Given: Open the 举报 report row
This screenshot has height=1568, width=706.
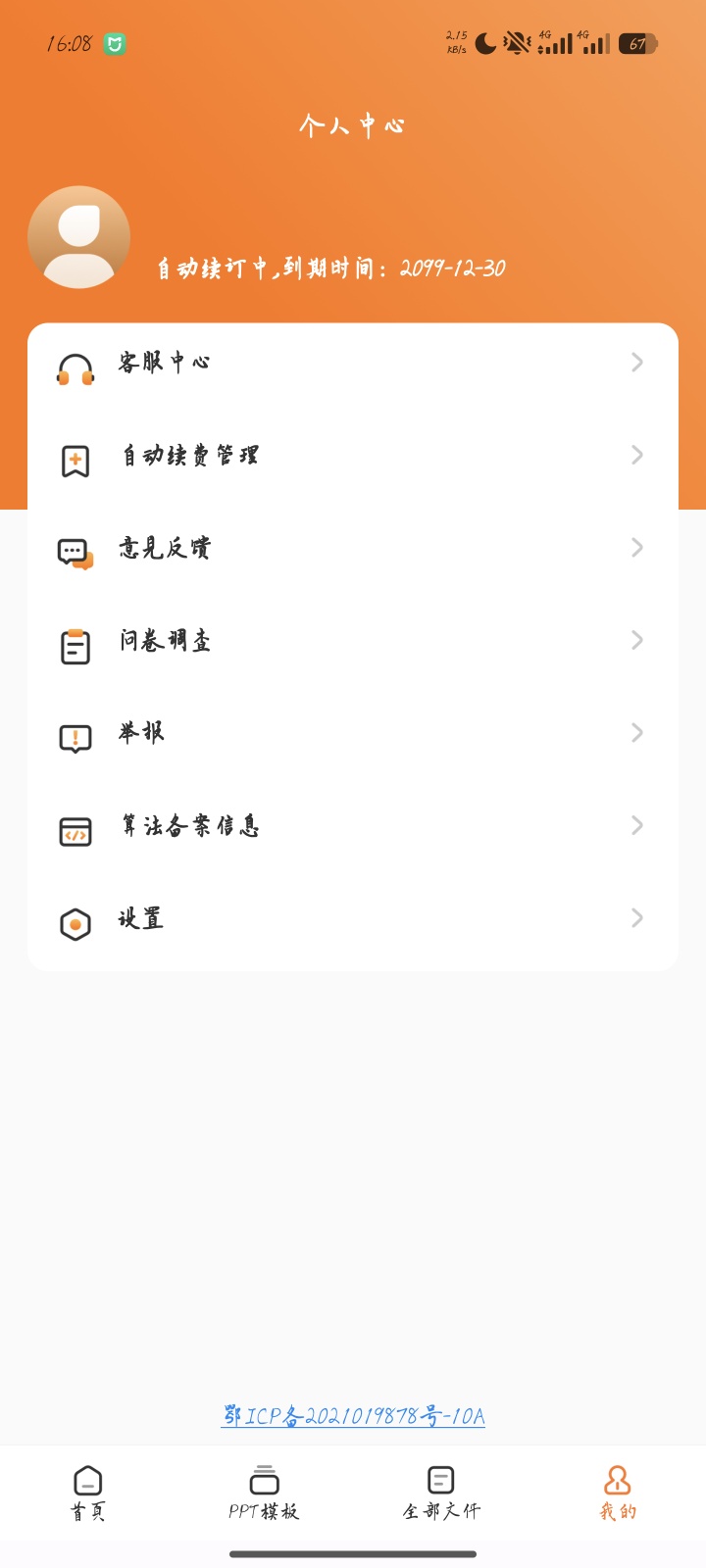Looking at the screenshot, I should pos(353,733).
